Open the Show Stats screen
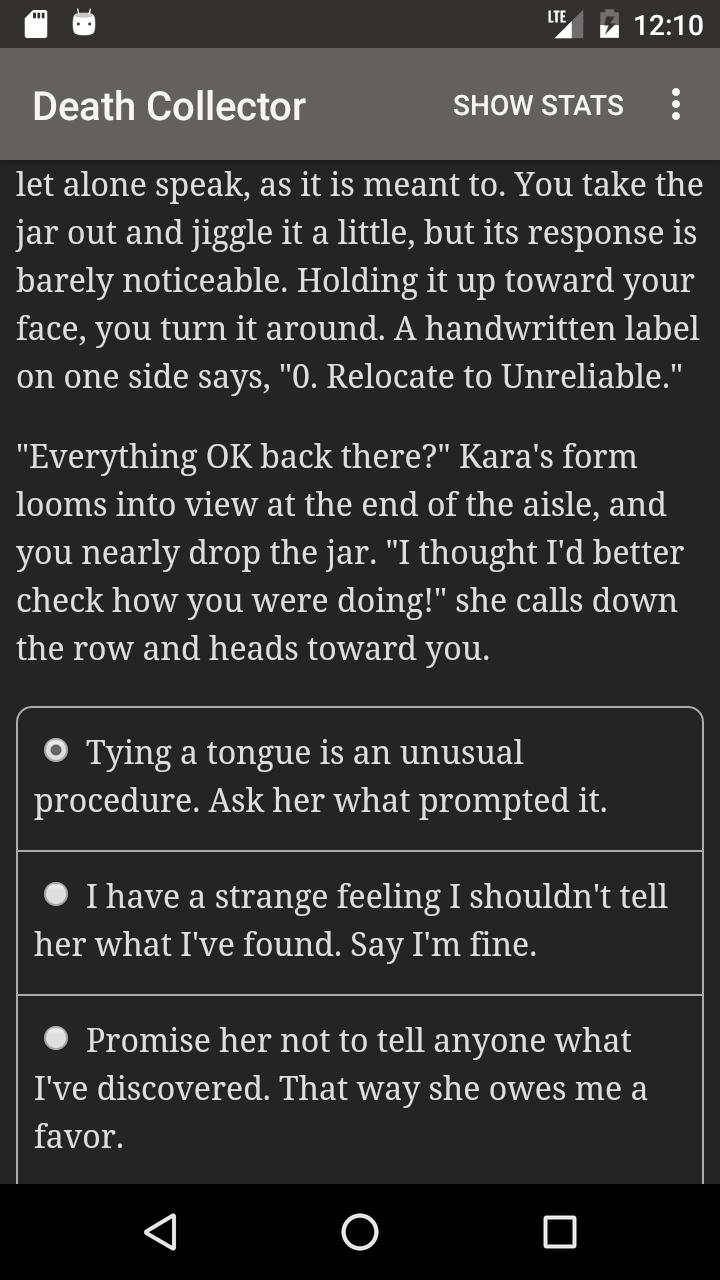 click(538, 105)
